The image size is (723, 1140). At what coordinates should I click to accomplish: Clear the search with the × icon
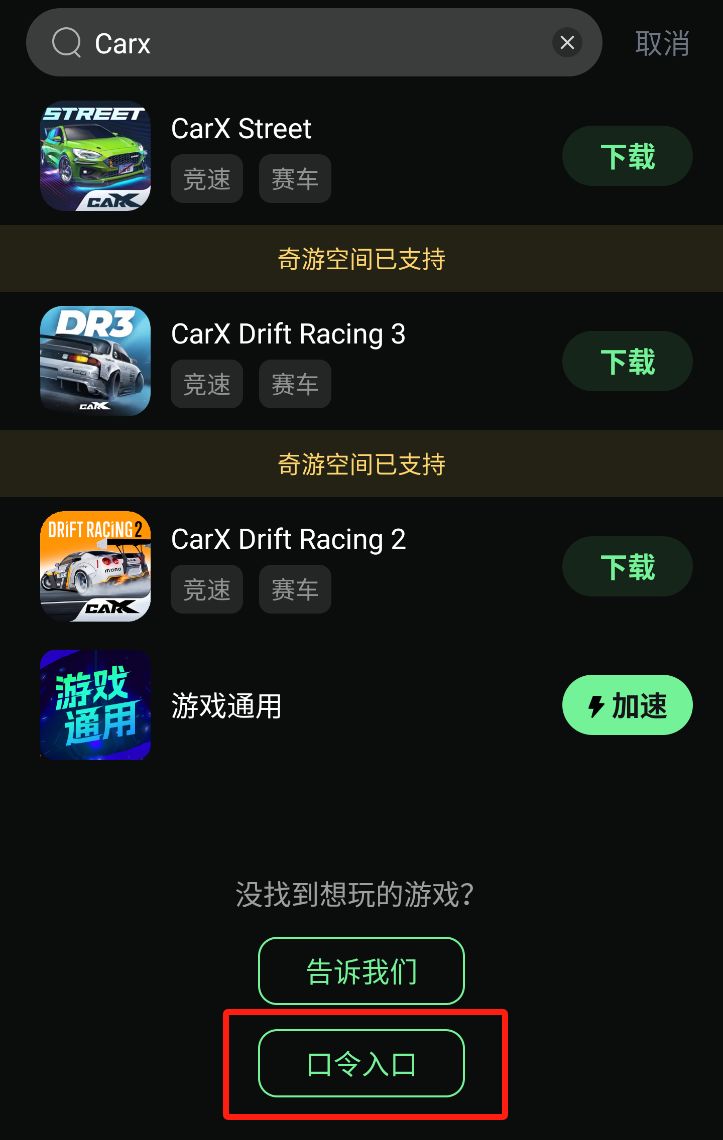[567, 42]
